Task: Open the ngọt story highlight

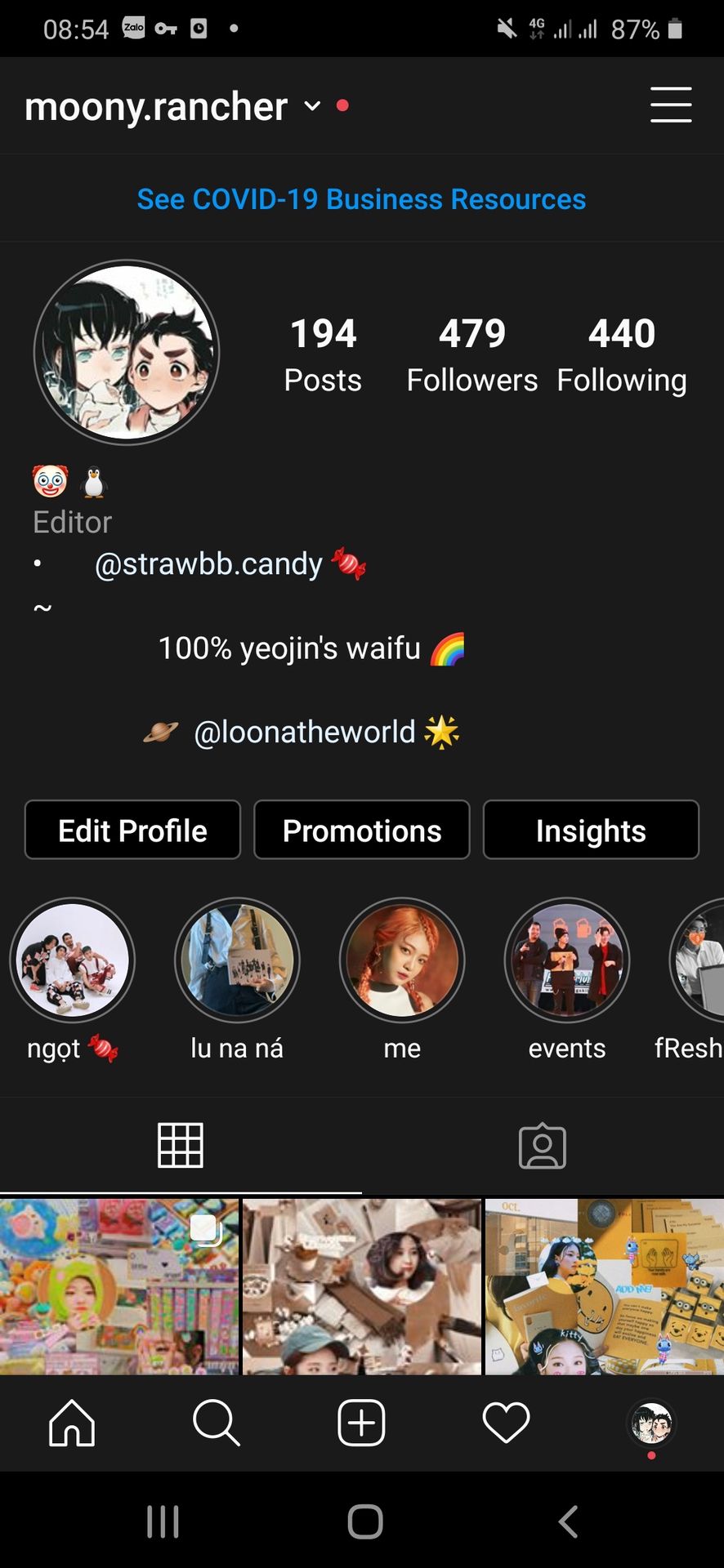Action: click(x=73, y=960)
